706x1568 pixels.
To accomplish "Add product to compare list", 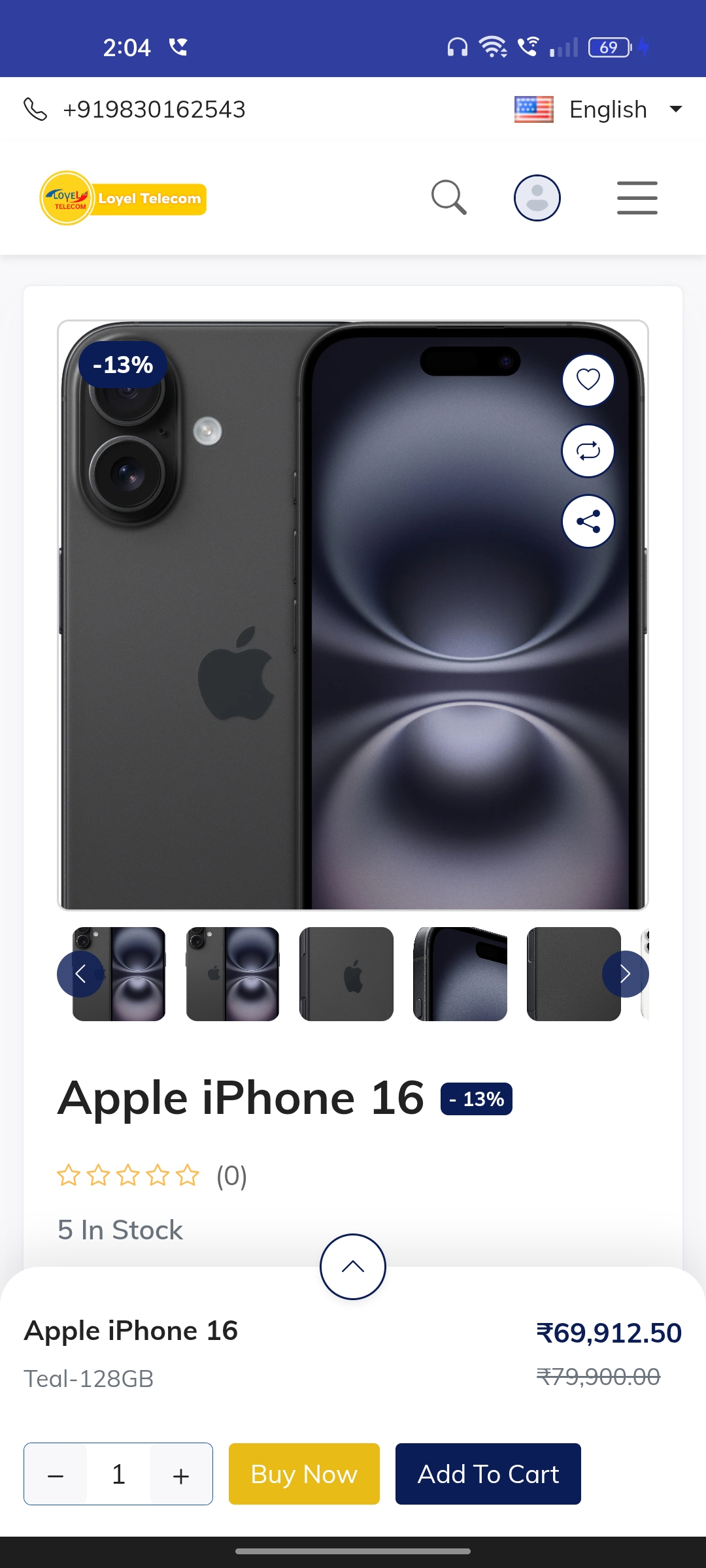I will pos(588,451).
